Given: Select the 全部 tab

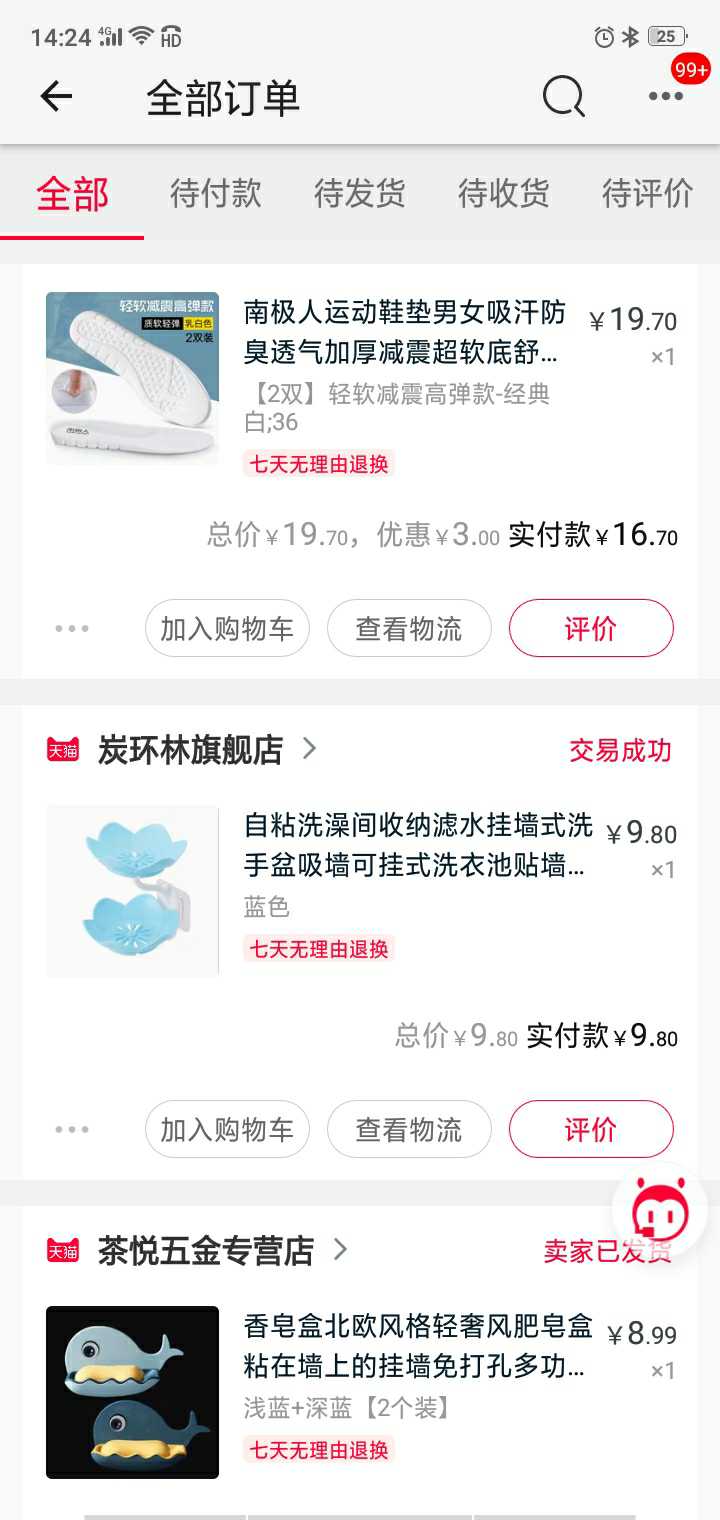Looking at the screenshot, I should (72, 192).
